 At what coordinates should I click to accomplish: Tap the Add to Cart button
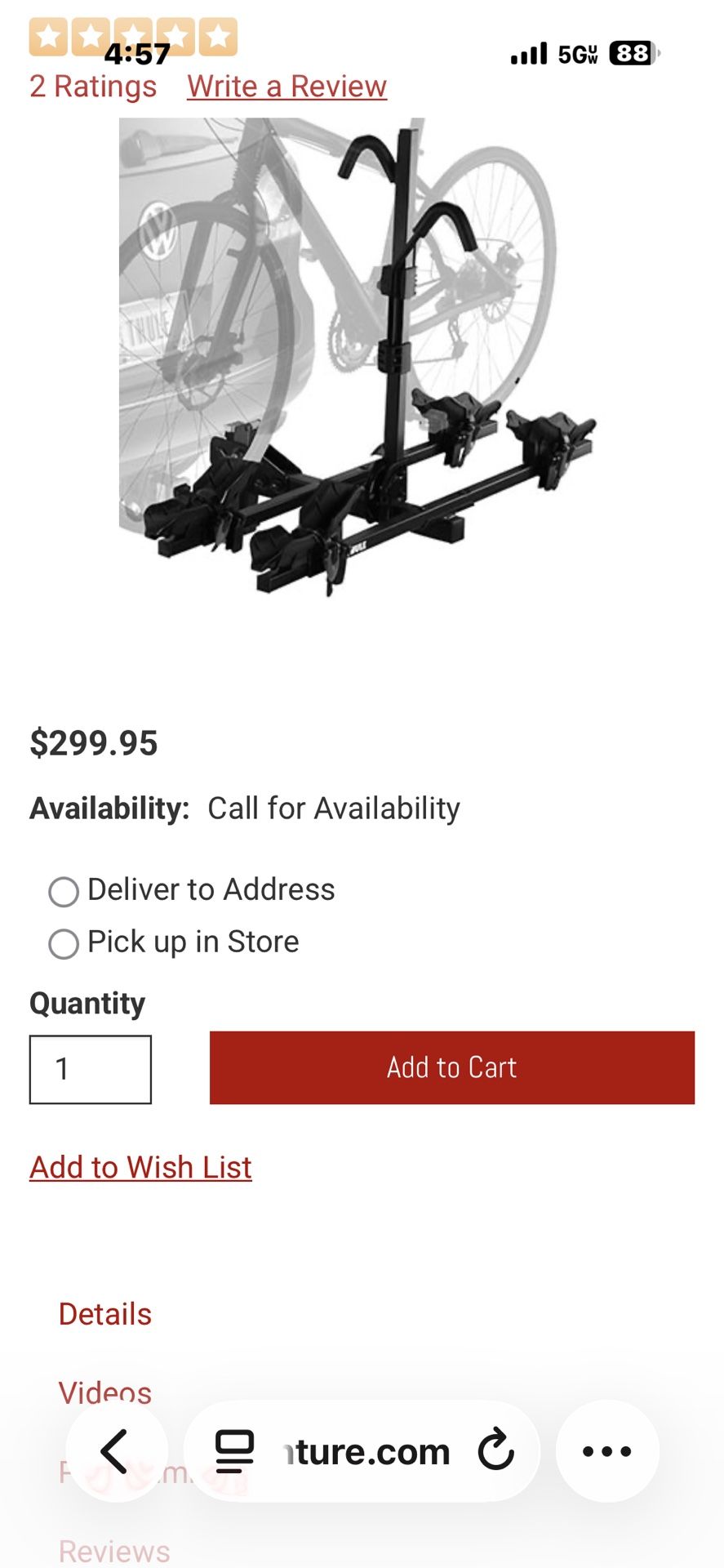coord(451,1067)
